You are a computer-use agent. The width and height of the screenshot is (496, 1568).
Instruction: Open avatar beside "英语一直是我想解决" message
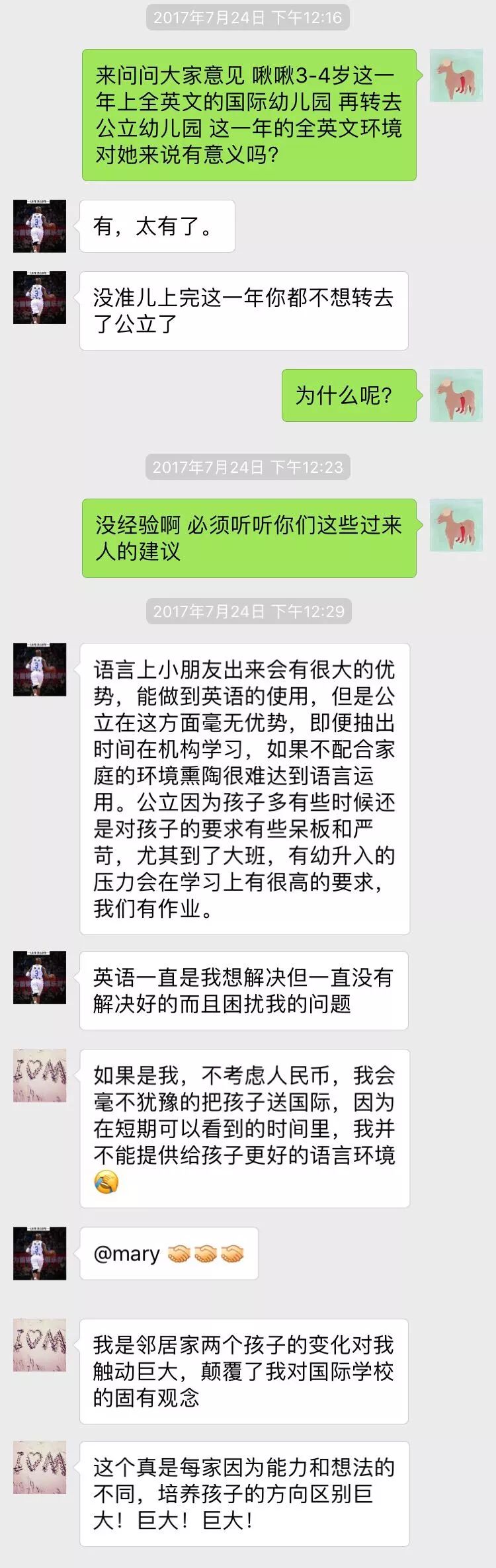pos(40,977)
